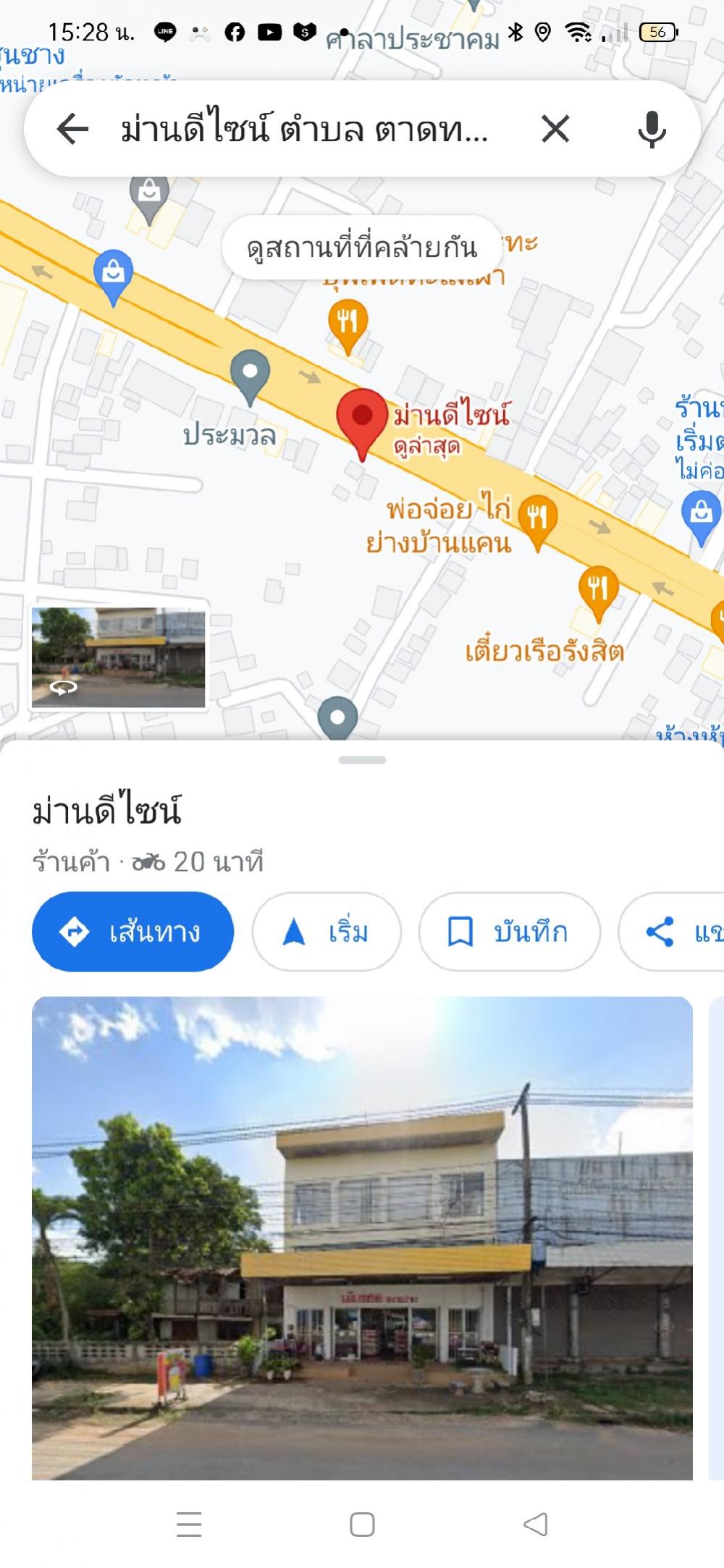The height and width of the screenshot is (1568, 724).
Task: Select the พ่อจ่อย ไก่ย่างบ้านแคน restaurant pin
Action: tap(537, 518)
